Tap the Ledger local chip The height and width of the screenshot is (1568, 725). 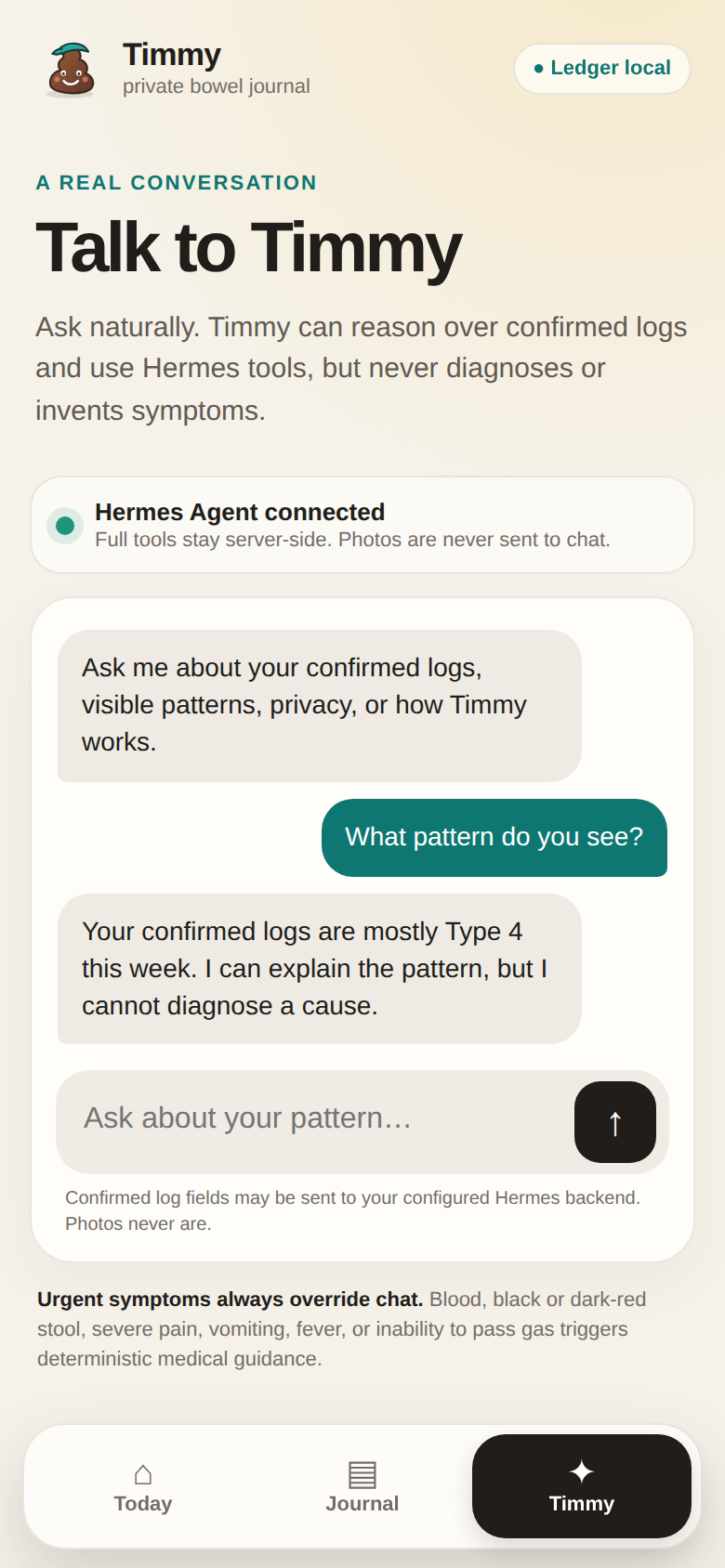(x=602, y=69)
